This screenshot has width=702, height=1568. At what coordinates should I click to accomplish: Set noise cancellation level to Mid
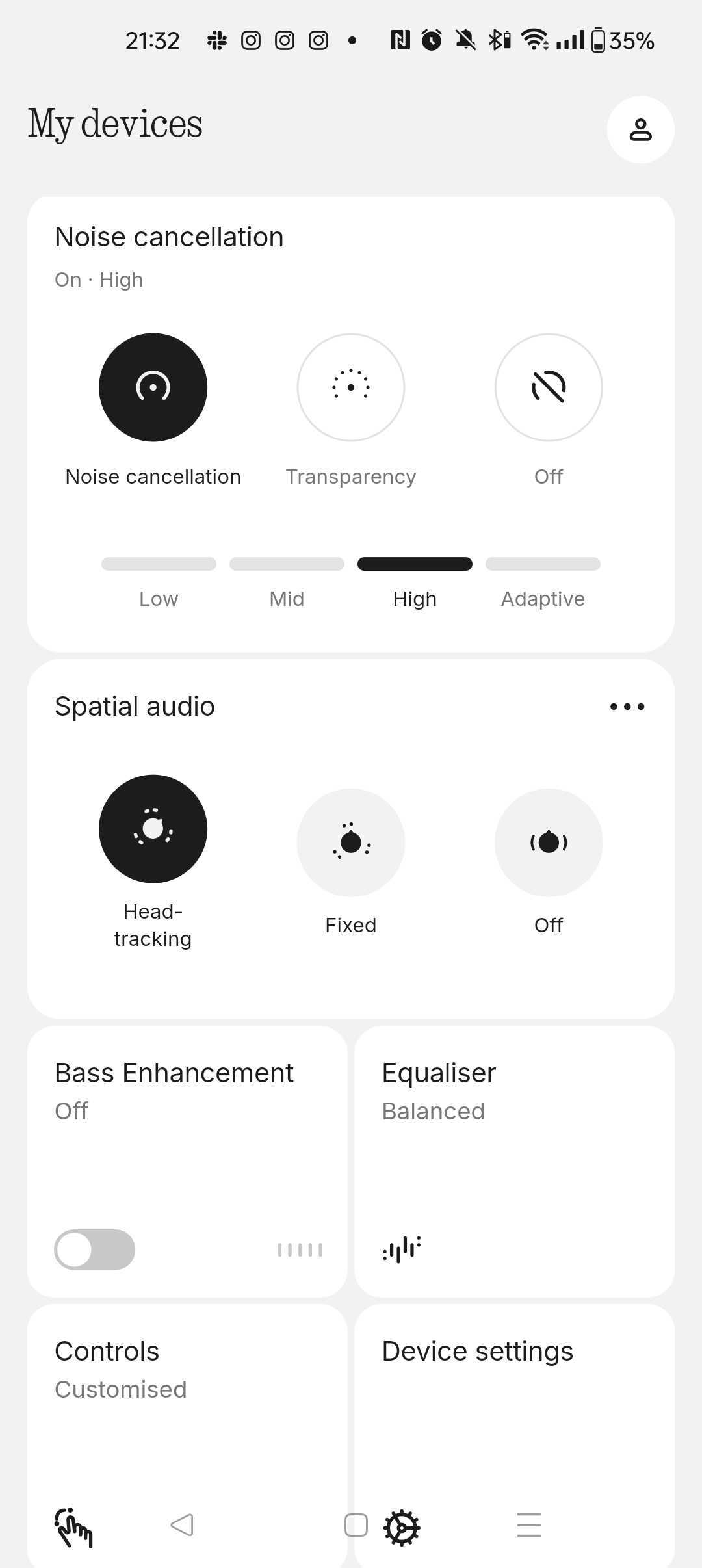tap(287, 564)
